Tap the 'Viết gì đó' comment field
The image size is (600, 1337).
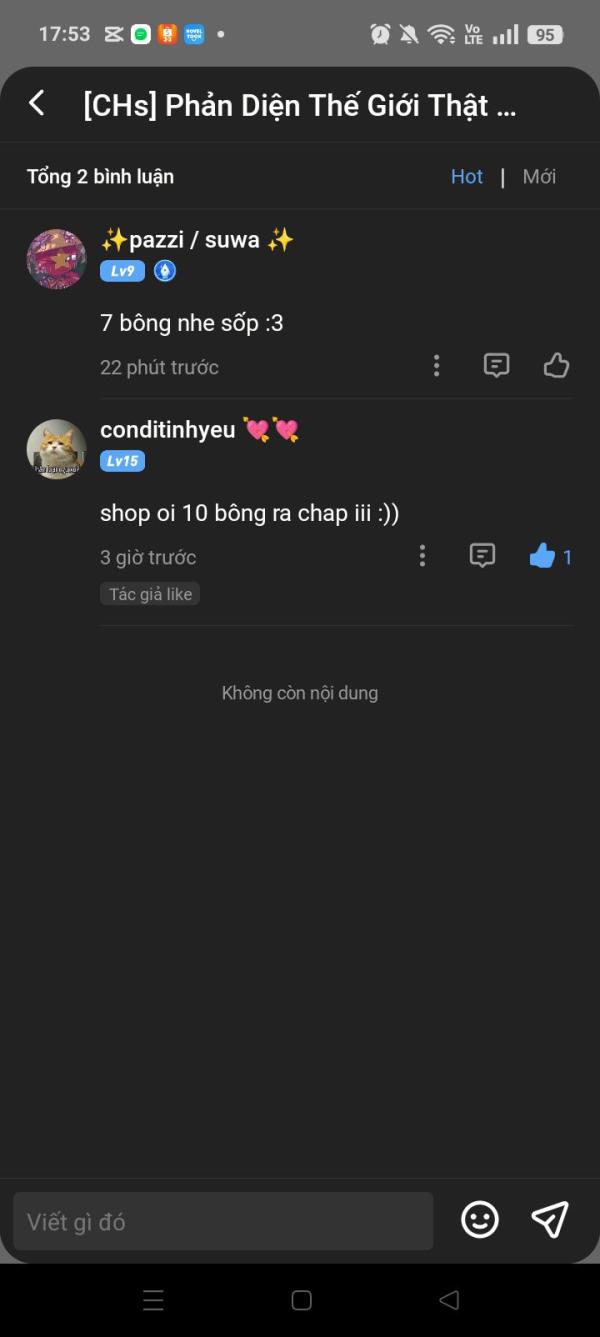(x=223, y=1221)
